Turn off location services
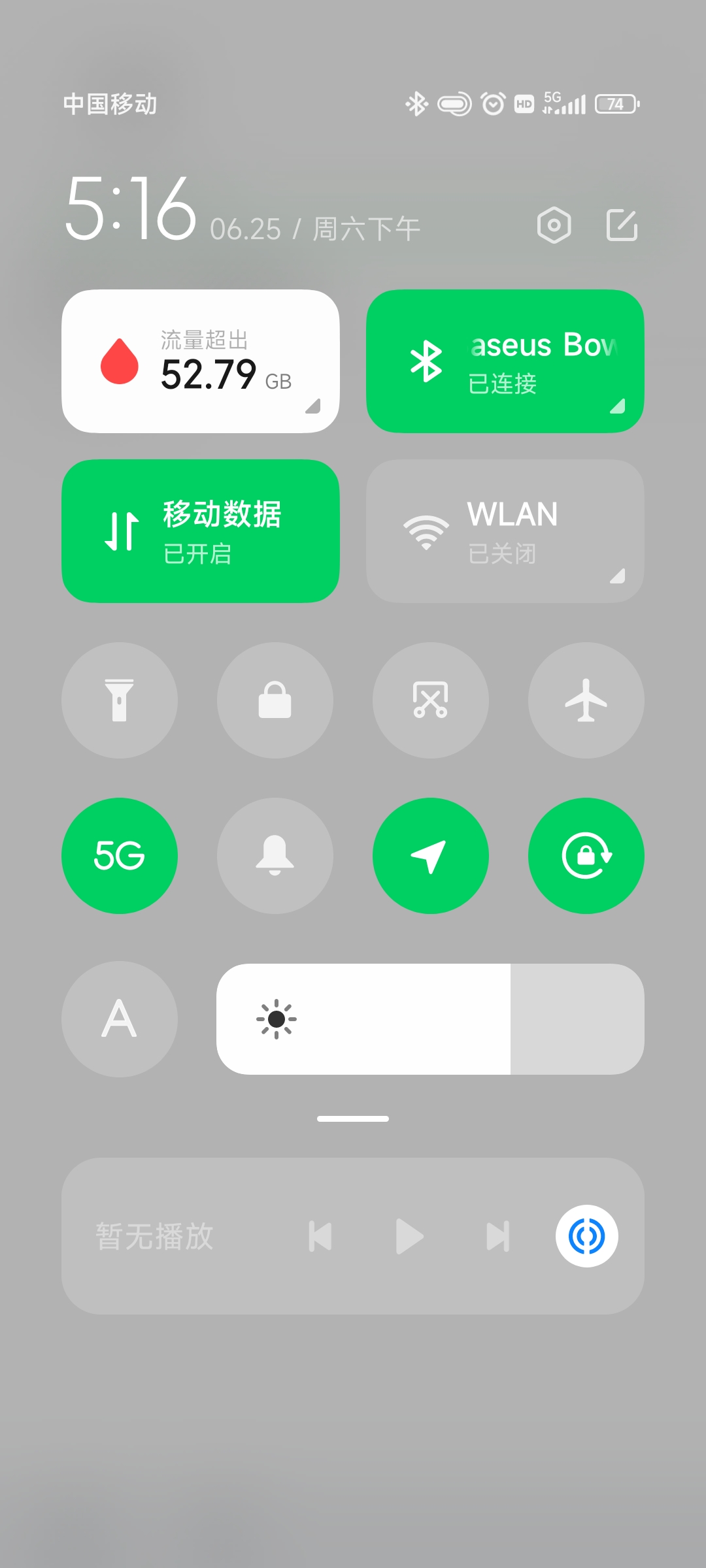This screenshot has height=1568, width=706. click(x=431, y=856)
